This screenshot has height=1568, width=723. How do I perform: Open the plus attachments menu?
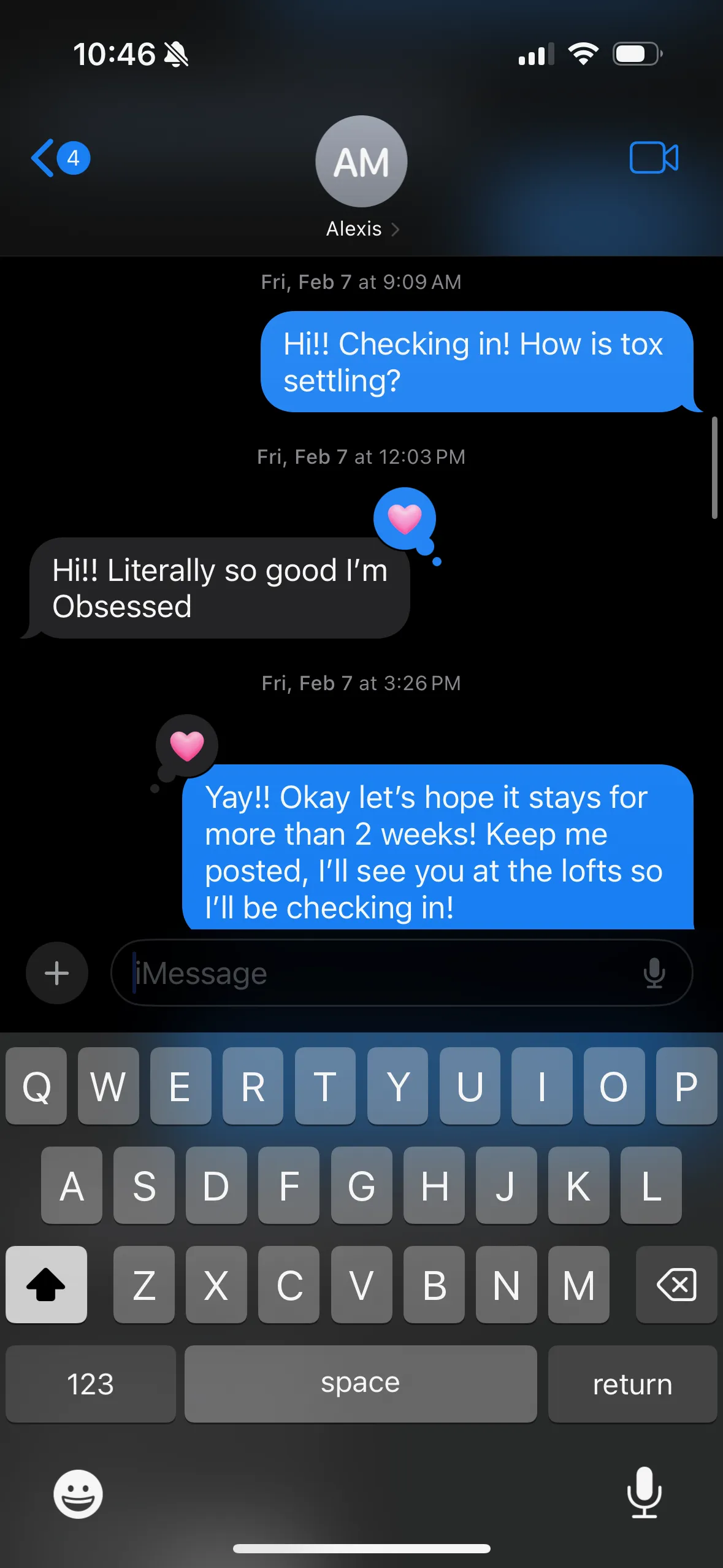(x=56, y=973)
